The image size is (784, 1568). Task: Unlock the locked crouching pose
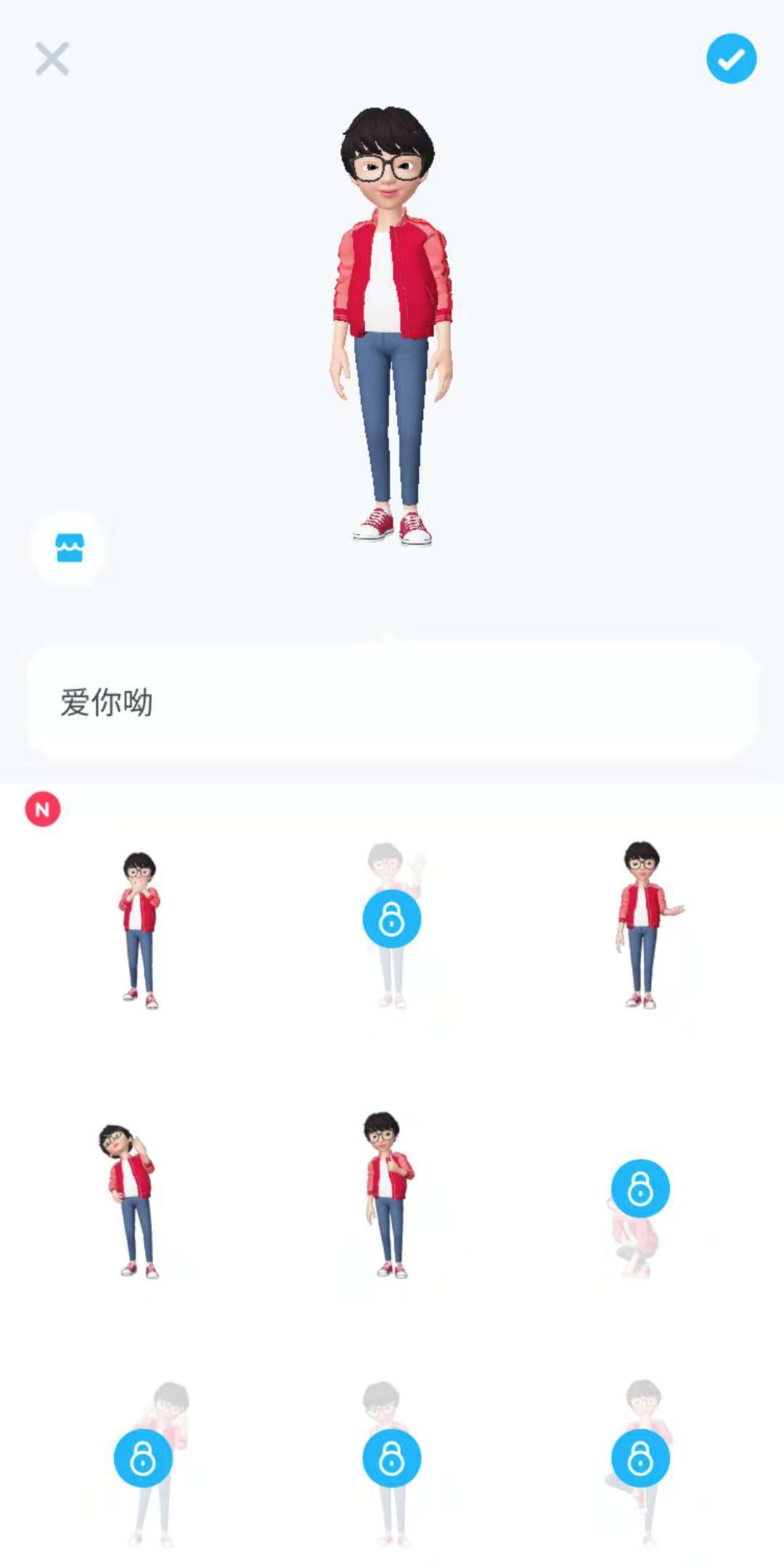tap(640, 1189)
